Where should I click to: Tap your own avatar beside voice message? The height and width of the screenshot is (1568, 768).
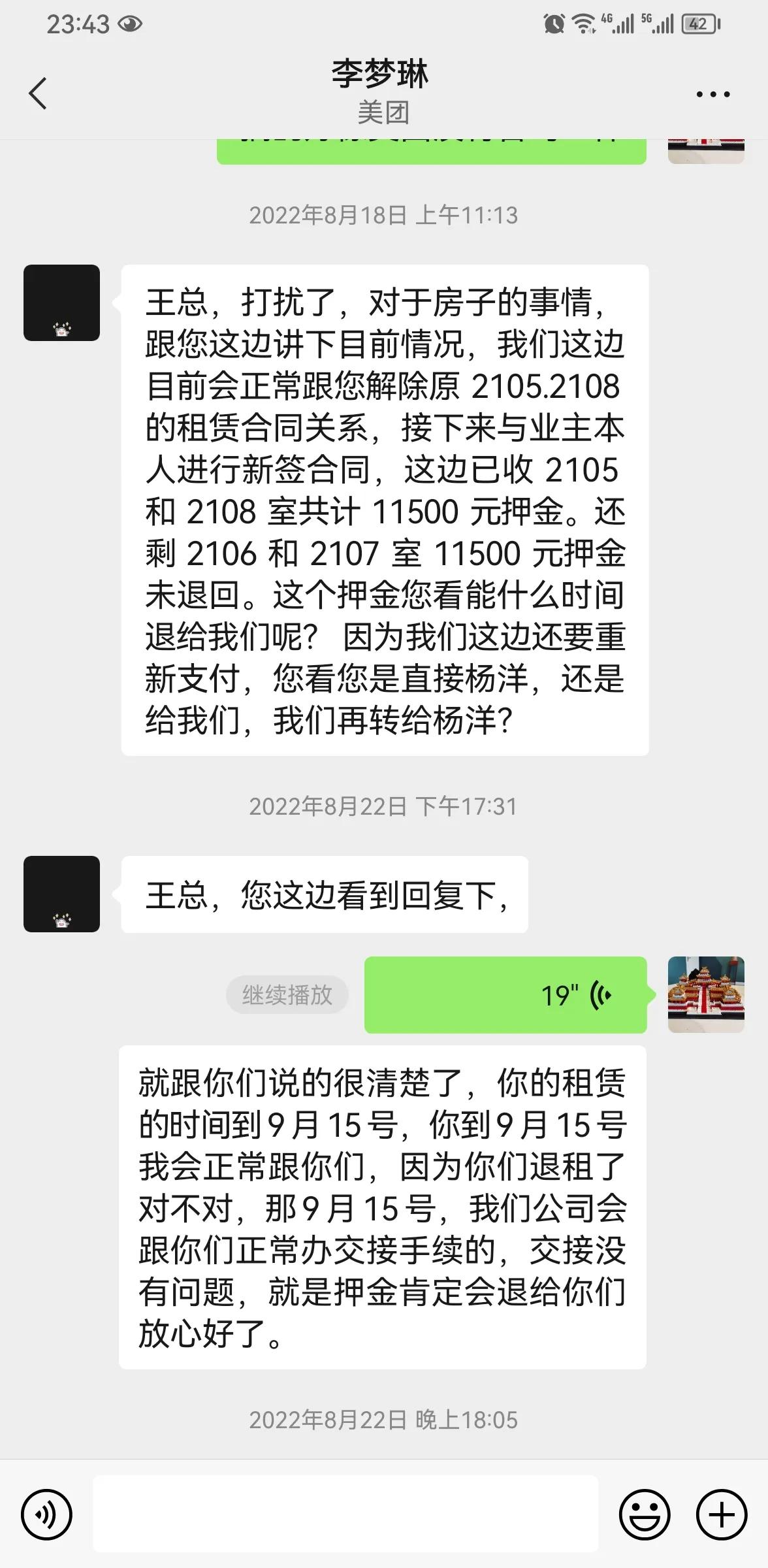pos(707,994)
